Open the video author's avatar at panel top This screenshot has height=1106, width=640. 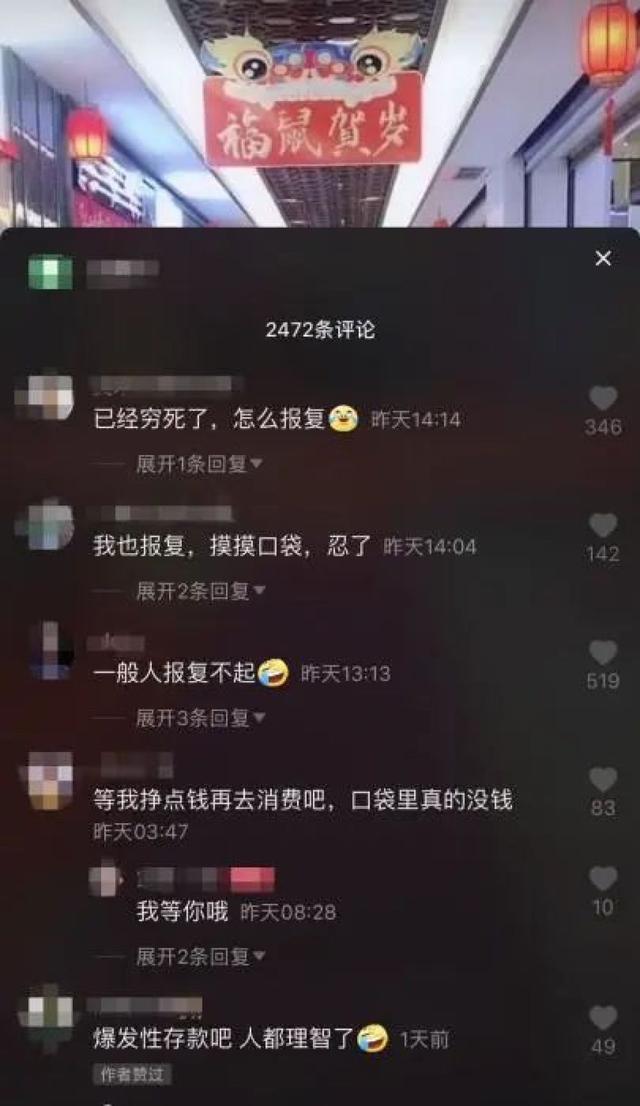(x=50, y=272)
